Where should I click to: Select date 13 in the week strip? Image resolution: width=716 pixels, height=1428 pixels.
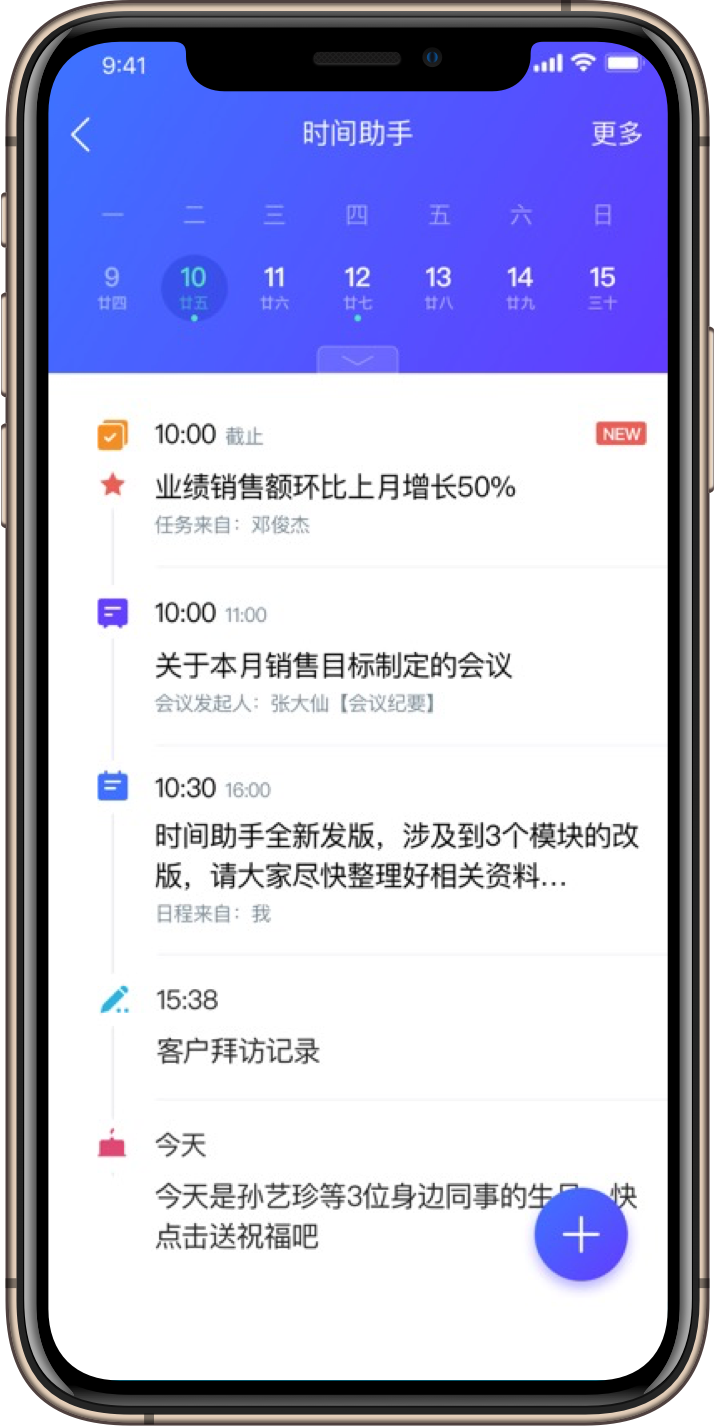coord(438,286)
